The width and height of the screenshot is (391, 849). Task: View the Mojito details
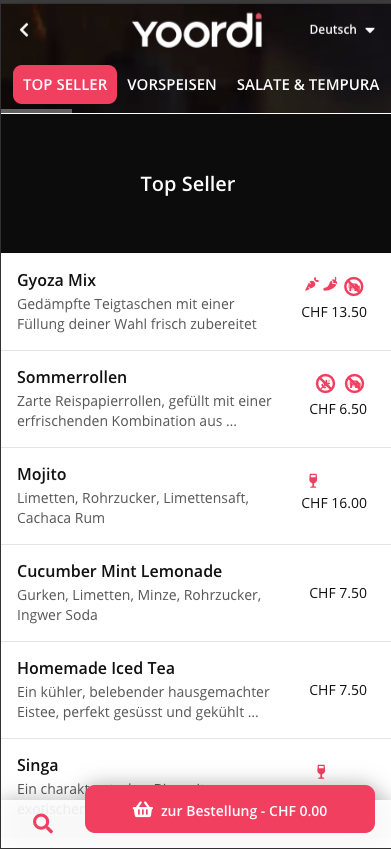pos(196,496)
